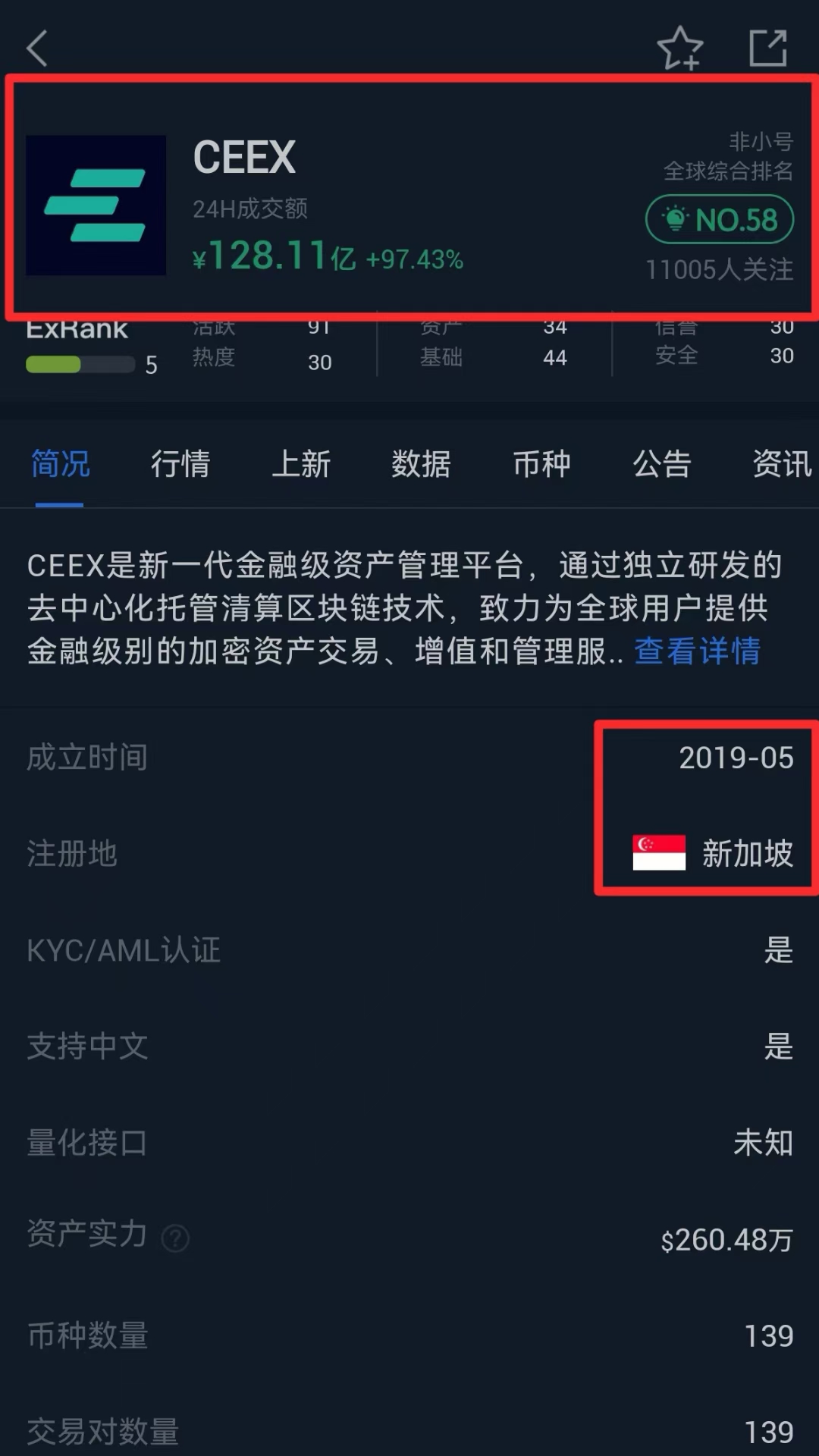Open the 上新 tab
The width and height of the screenshot is (819, 1456).
(301, 463)
